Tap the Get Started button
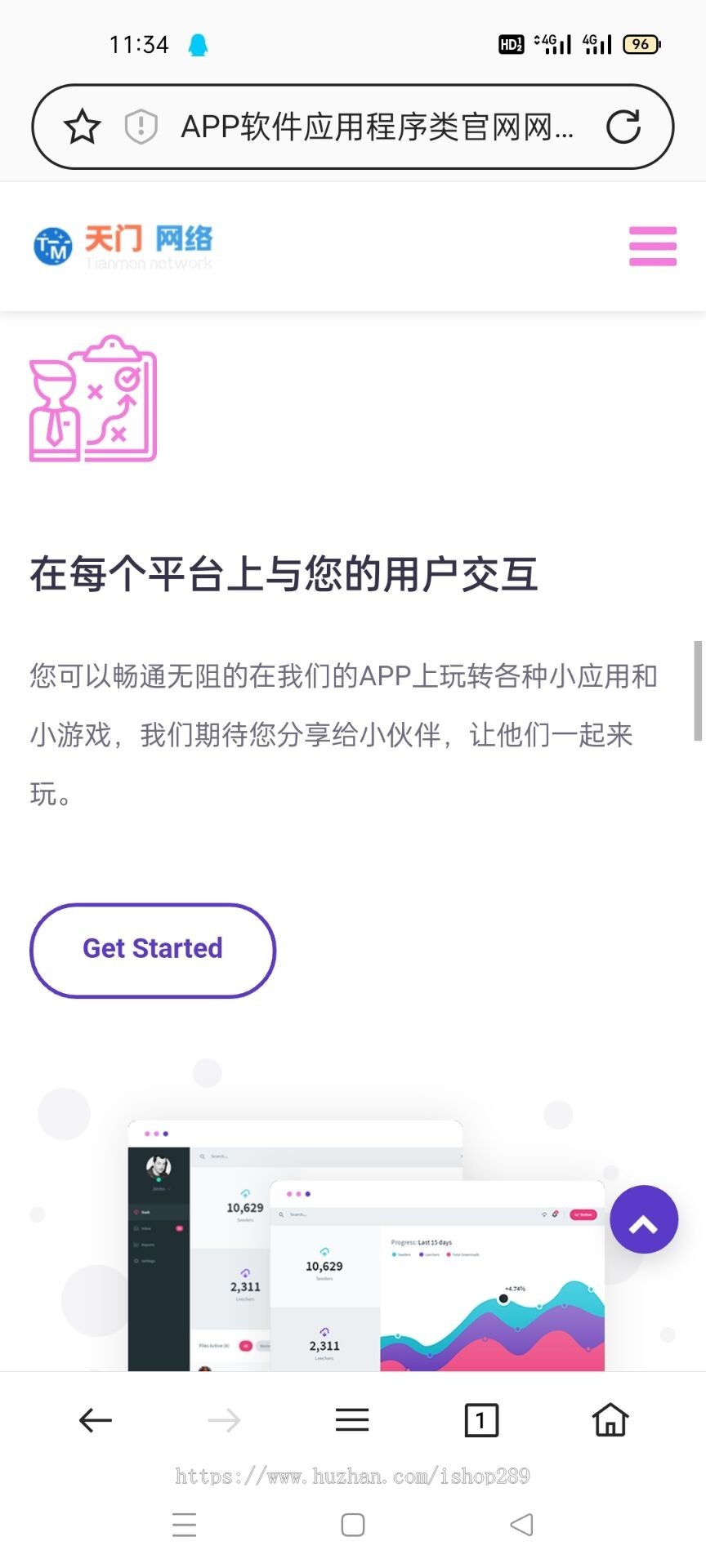Viewport: 706px width, 1568px height. pyautogui.click(x=153, y=950)
